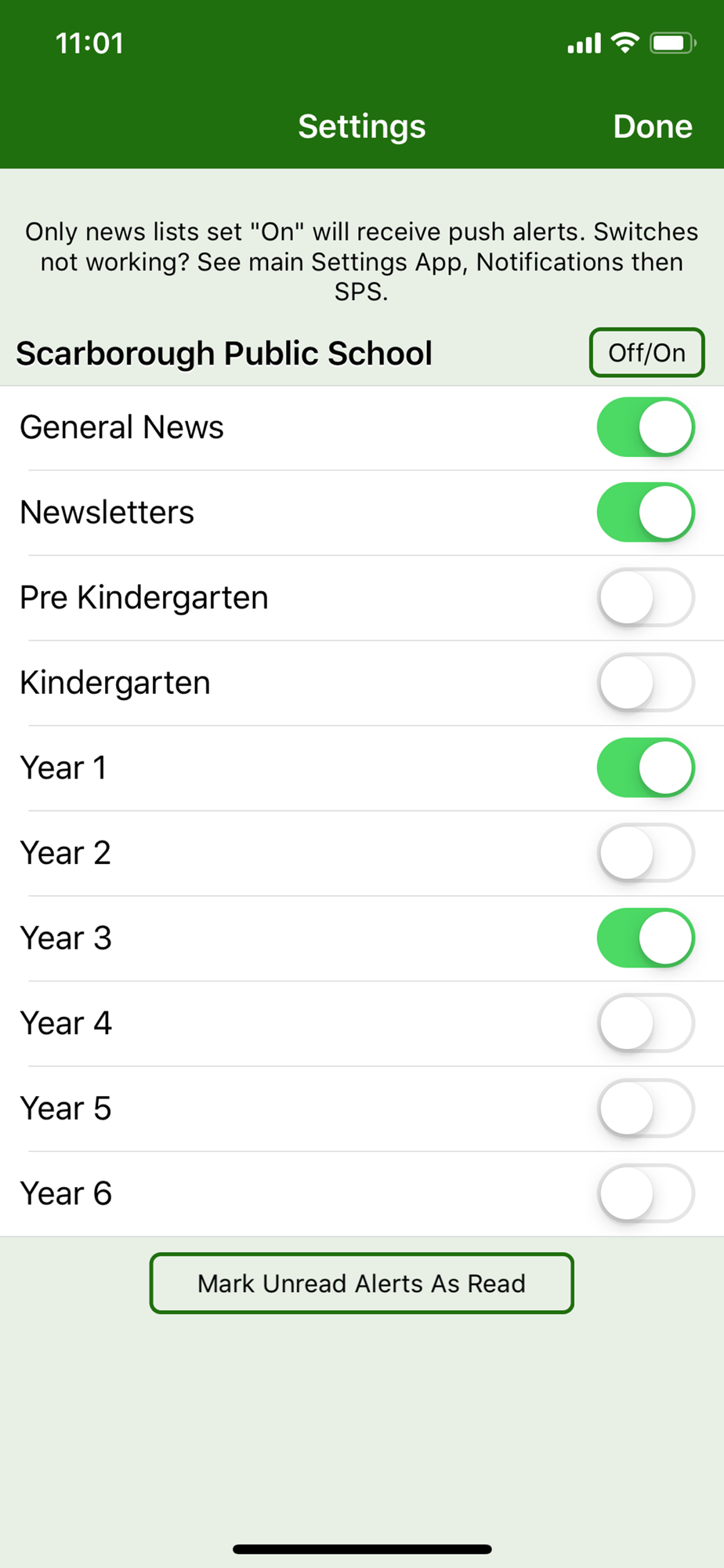This screenshot has width=724, height=1568.
Task: Turn off the Newsletters switch
Action: click(x=646, y=512)
